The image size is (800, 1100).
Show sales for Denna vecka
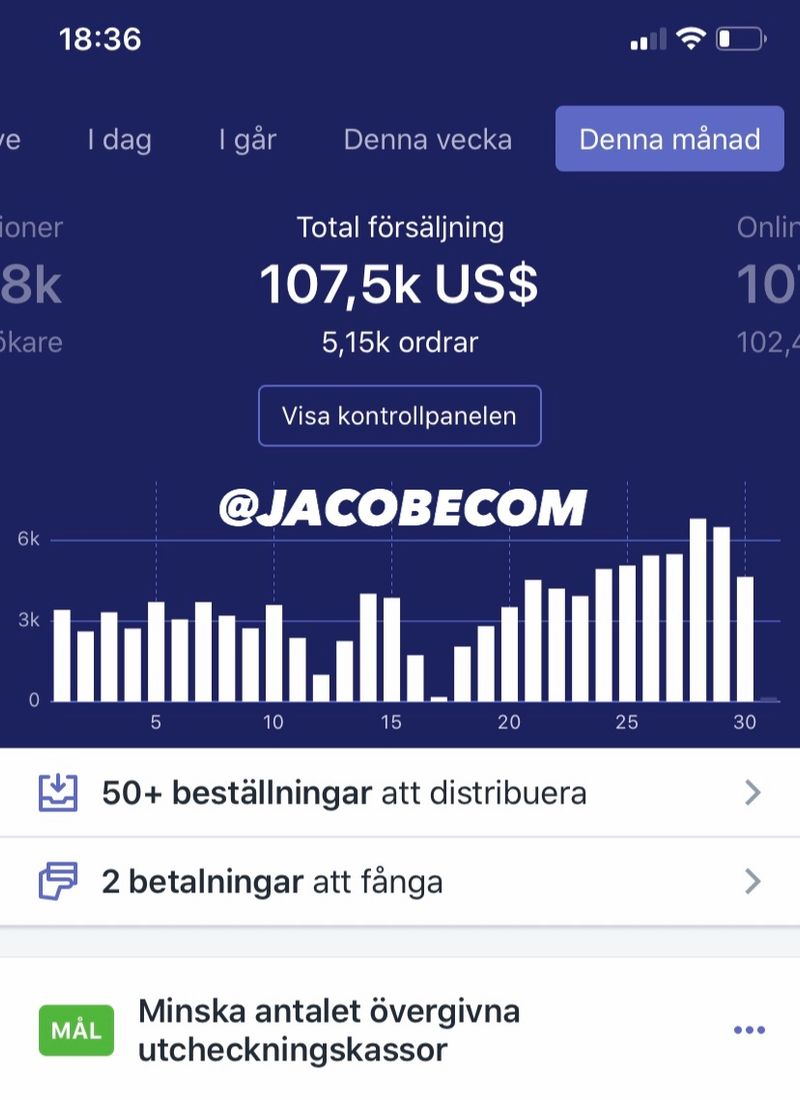(x=427, y=139)
